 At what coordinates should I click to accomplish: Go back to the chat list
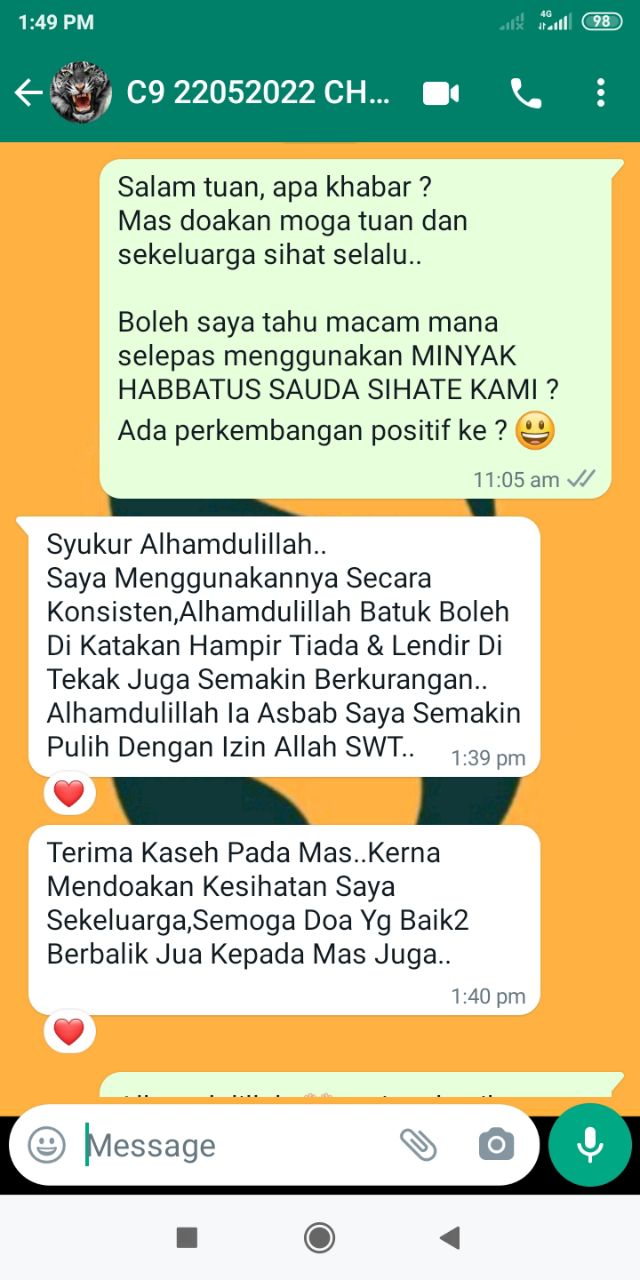click(x=27, y=93)
